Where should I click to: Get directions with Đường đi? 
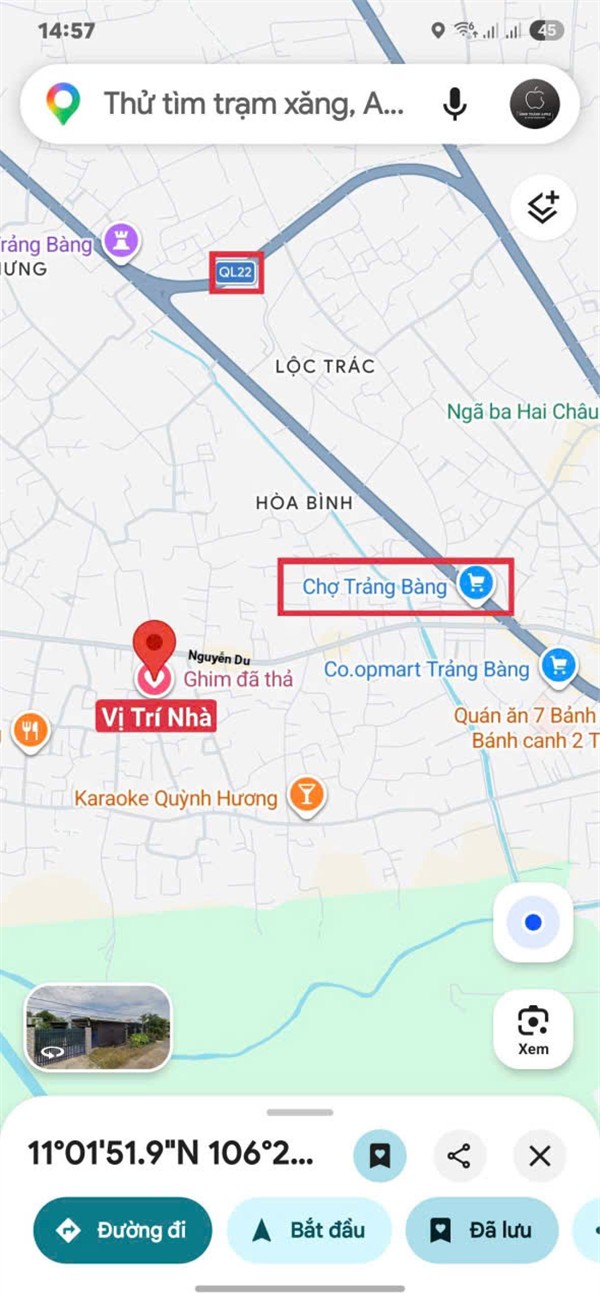[x=124, y=1230]
